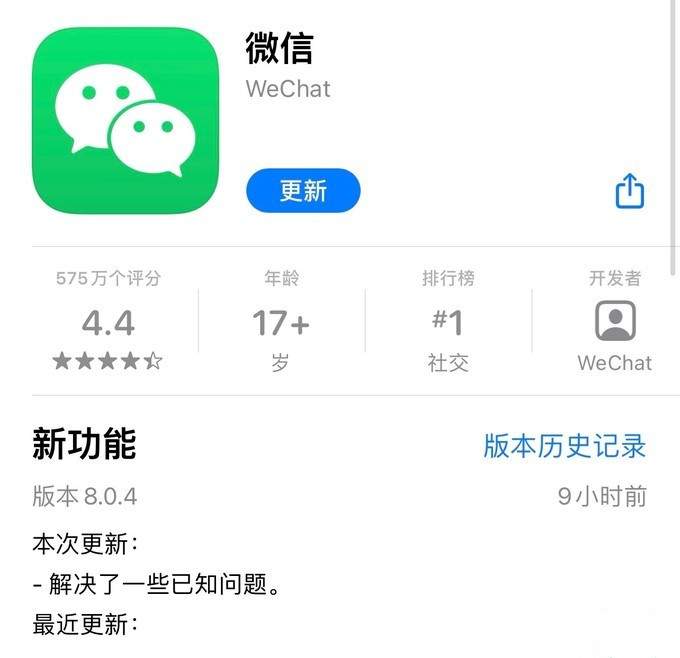The height and width of the screenshot is (658, 680).
Task: Open the WeChat developer page
Action: (x=614, y=322)
